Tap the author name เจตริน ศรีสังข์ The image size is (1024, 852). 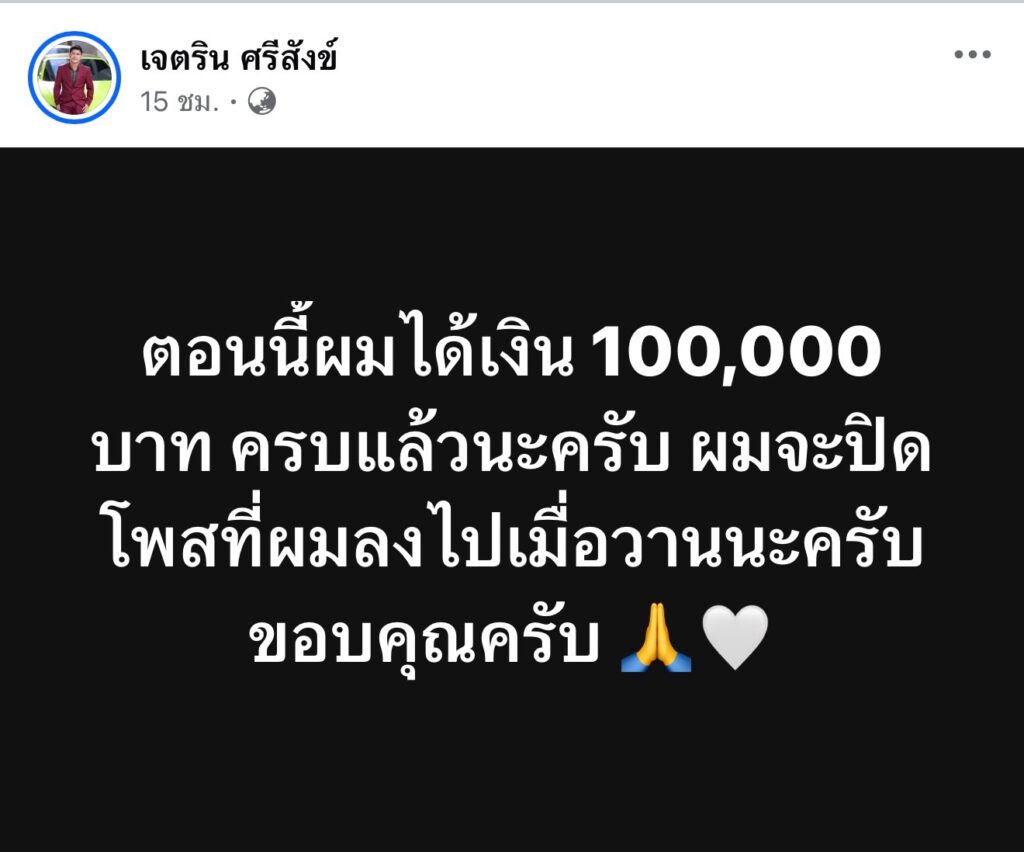click(x=239, y=58)
